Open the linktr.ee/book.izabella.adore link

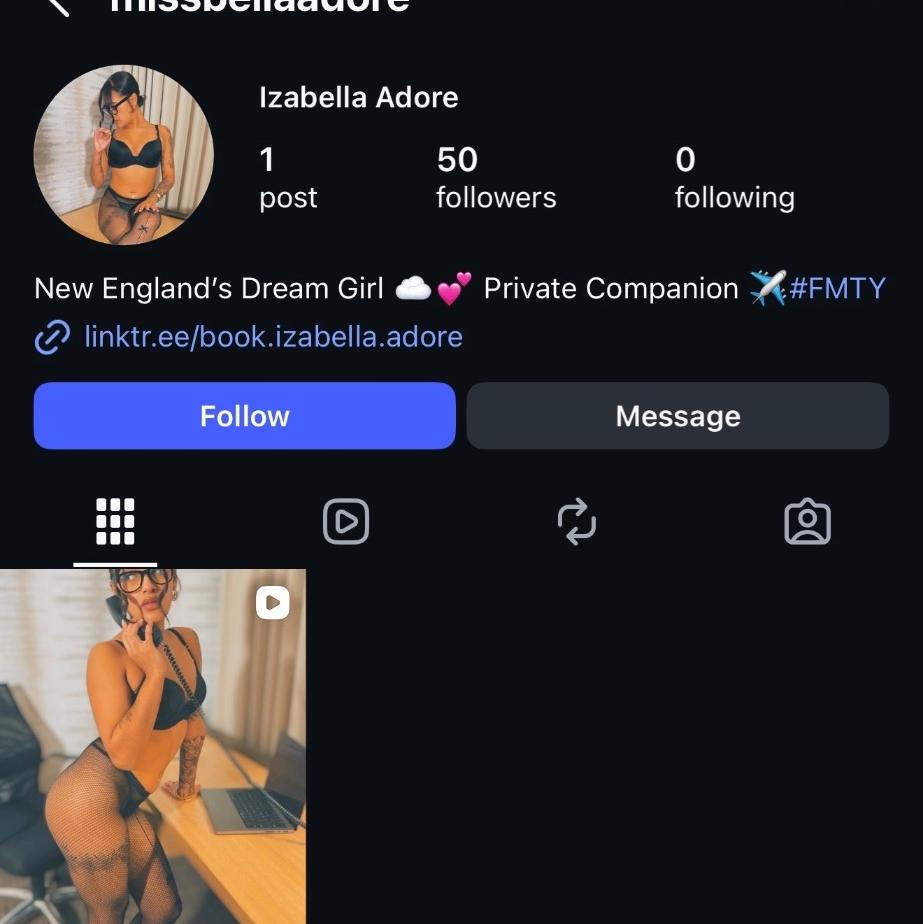coord(272,338)
